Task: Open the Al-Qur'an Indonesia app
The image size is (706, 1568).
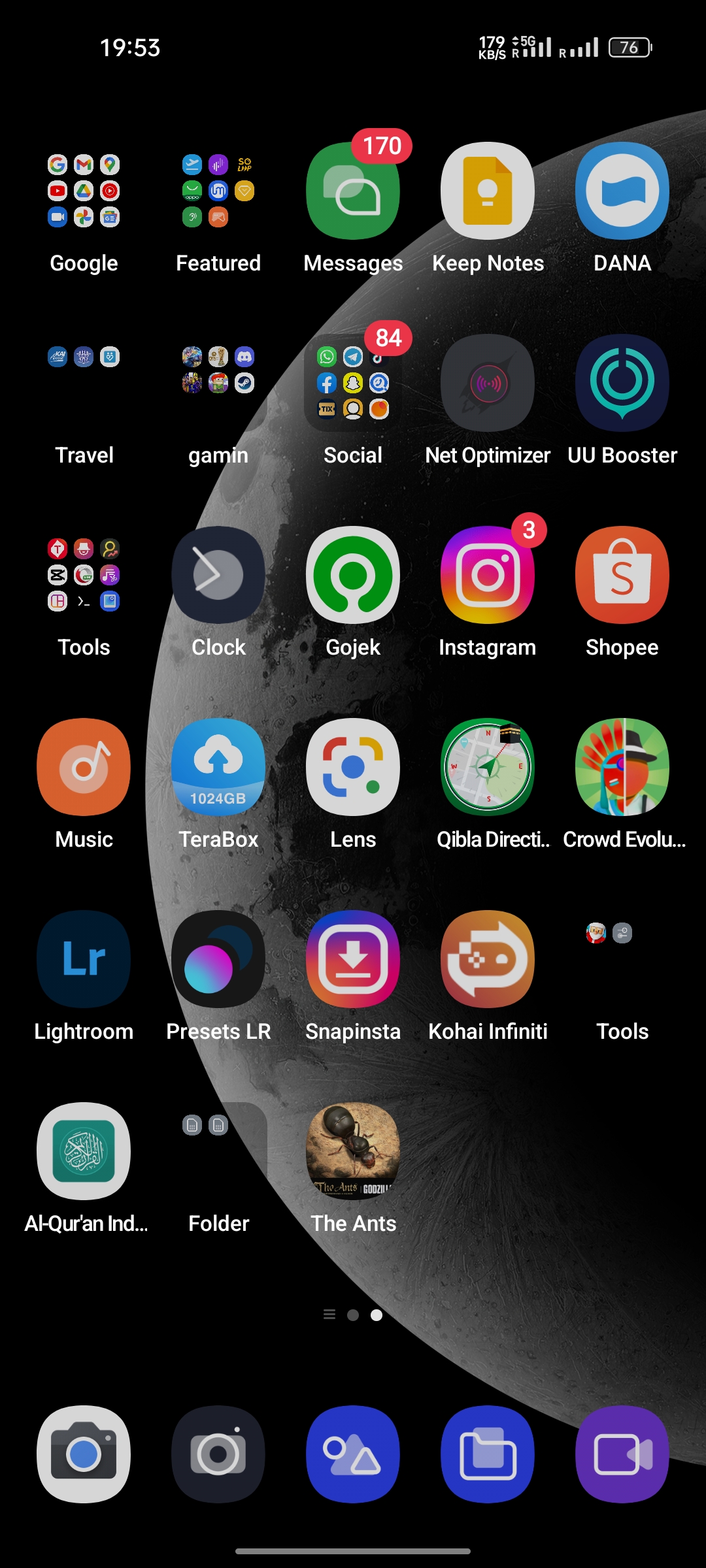Action: pos(84,1151)
